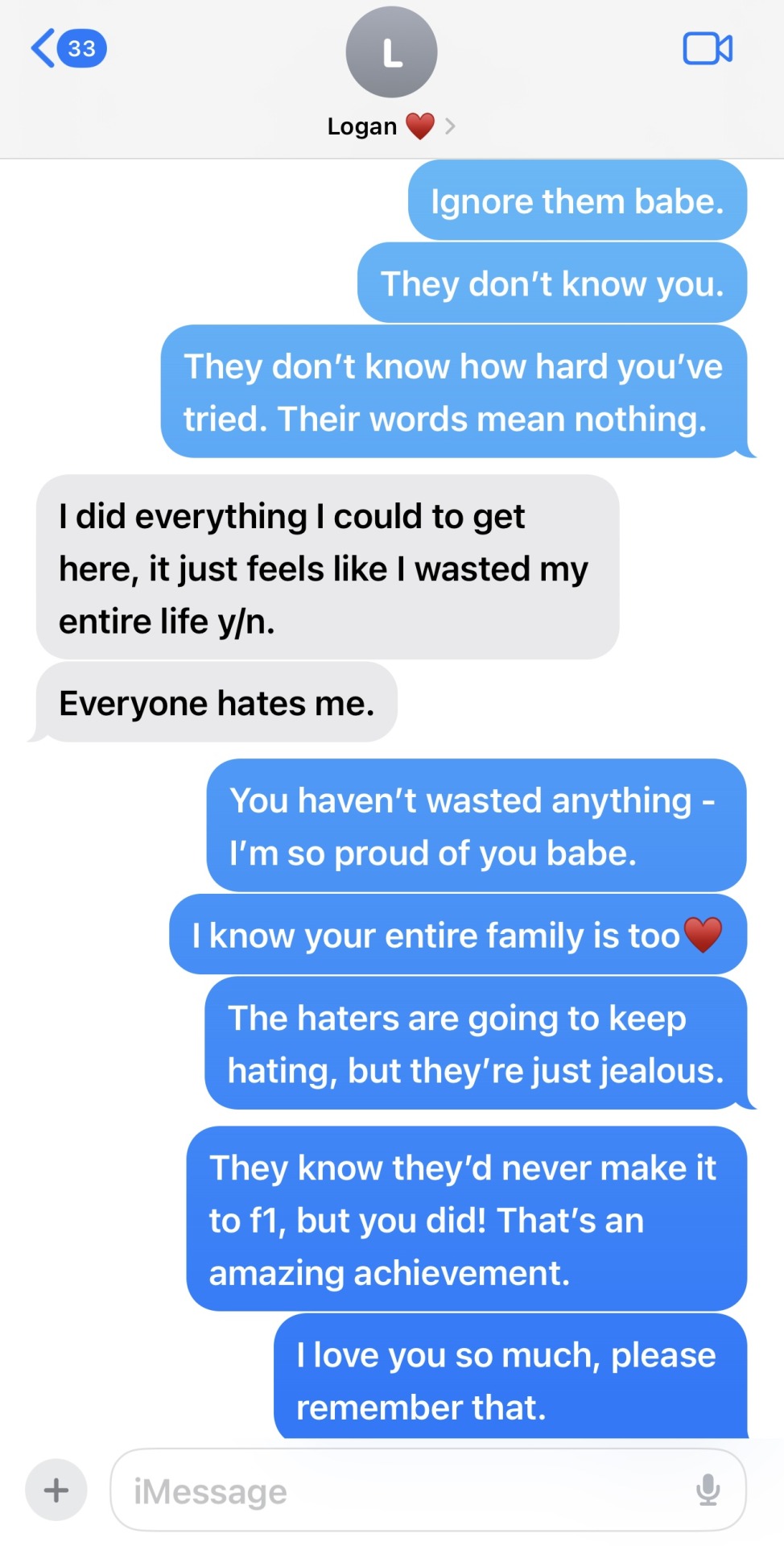Start a FaceTime video call with Logan

point(708,48)
